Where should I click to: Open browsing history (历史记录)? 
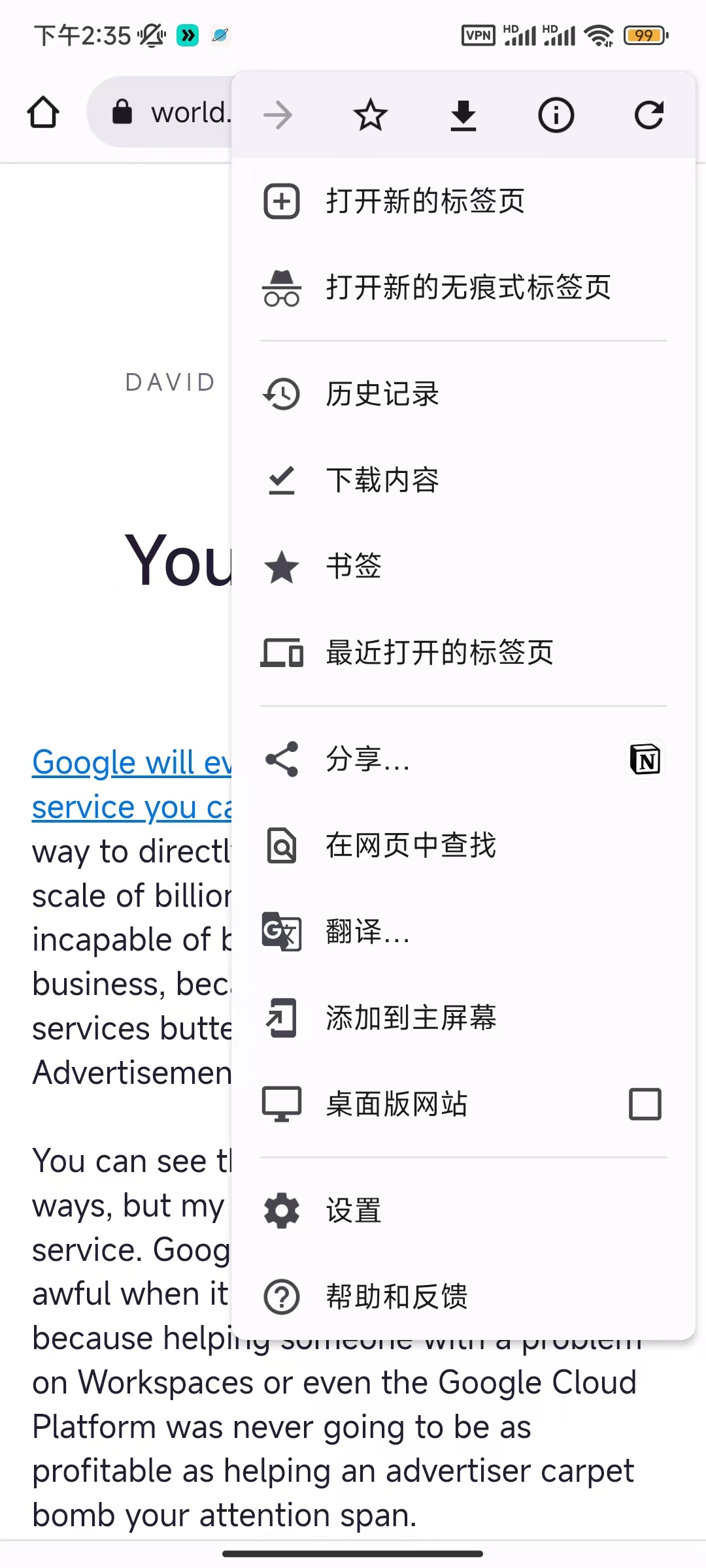(382, 394)
